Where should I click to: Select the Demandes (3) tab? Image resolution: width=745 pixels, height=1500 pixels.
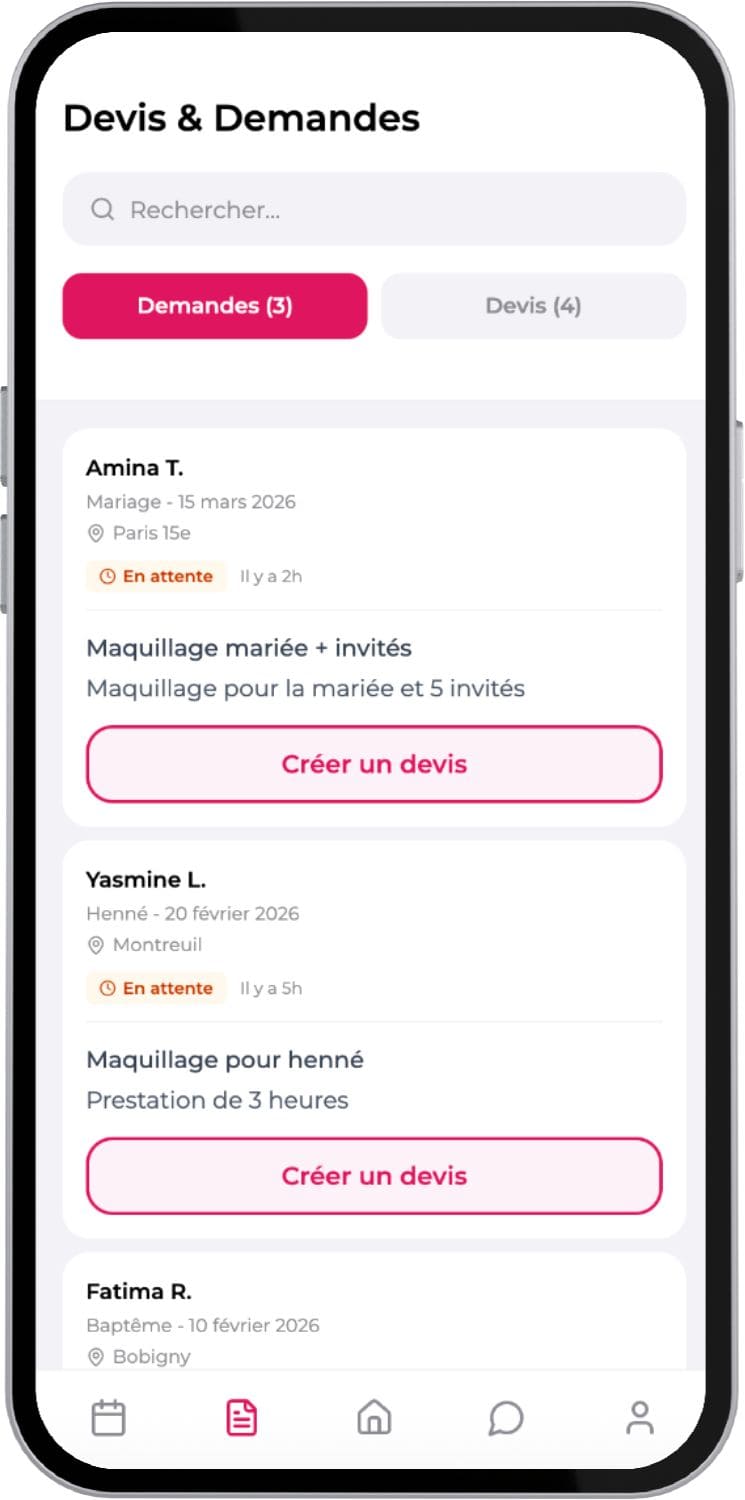214,306
